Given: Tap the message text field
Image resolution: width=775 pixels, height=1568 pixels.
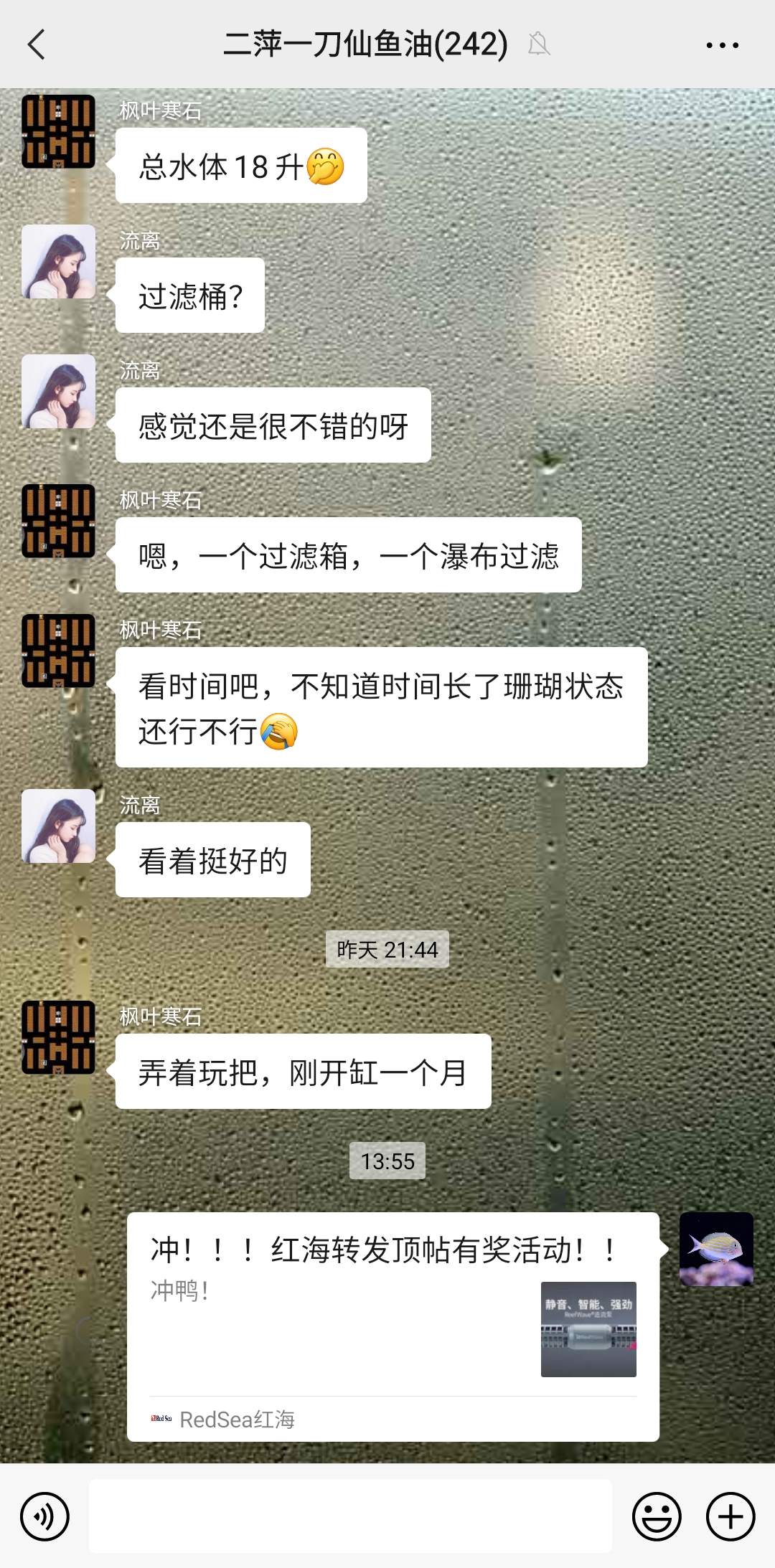Looking at the screenshot, I should pos(350,1516).
